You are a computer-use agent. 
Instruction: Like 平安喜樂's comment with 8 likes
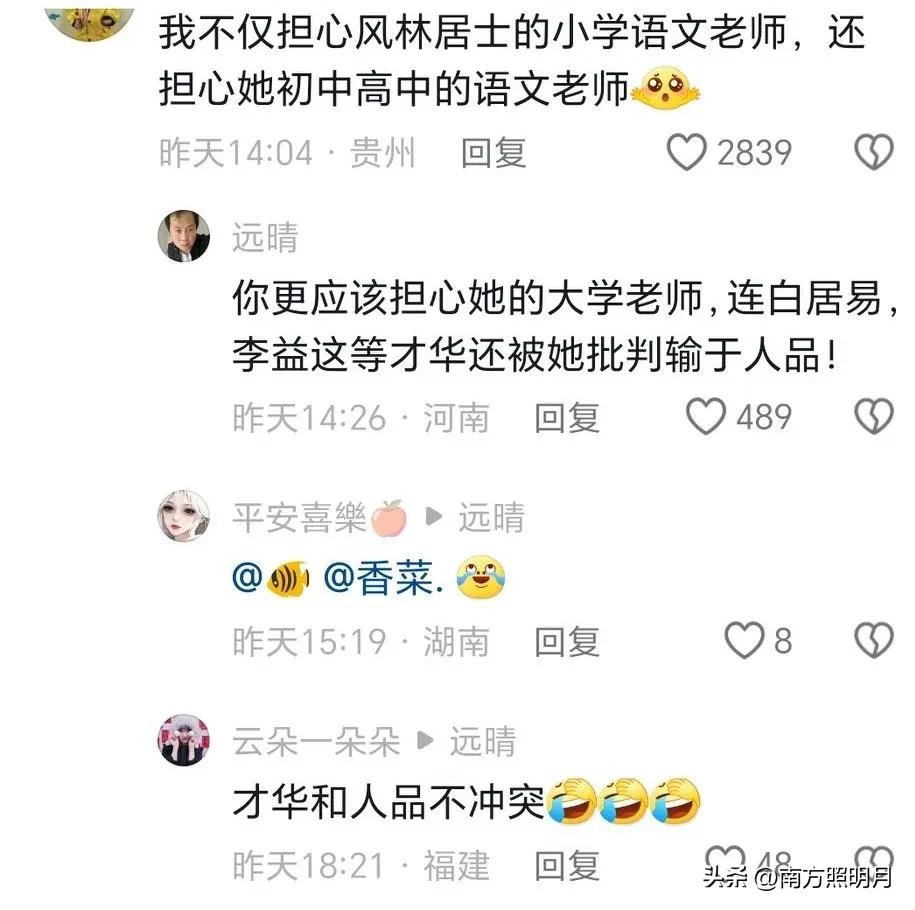743,641
